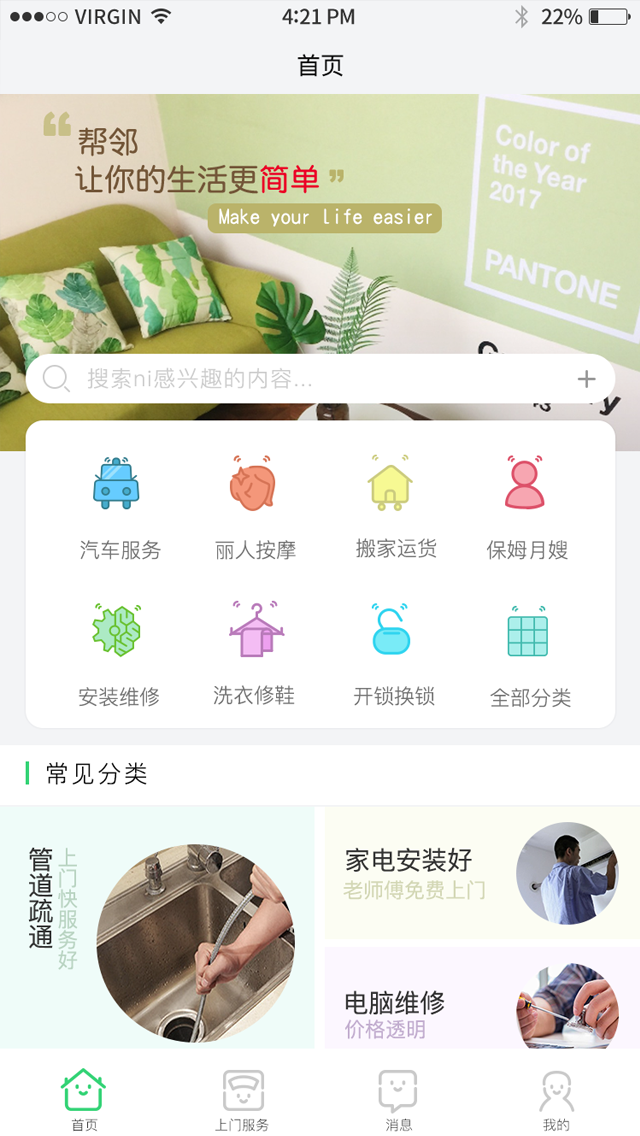
Task: Tap the plus icon in search bar
Action: (586, 379)
